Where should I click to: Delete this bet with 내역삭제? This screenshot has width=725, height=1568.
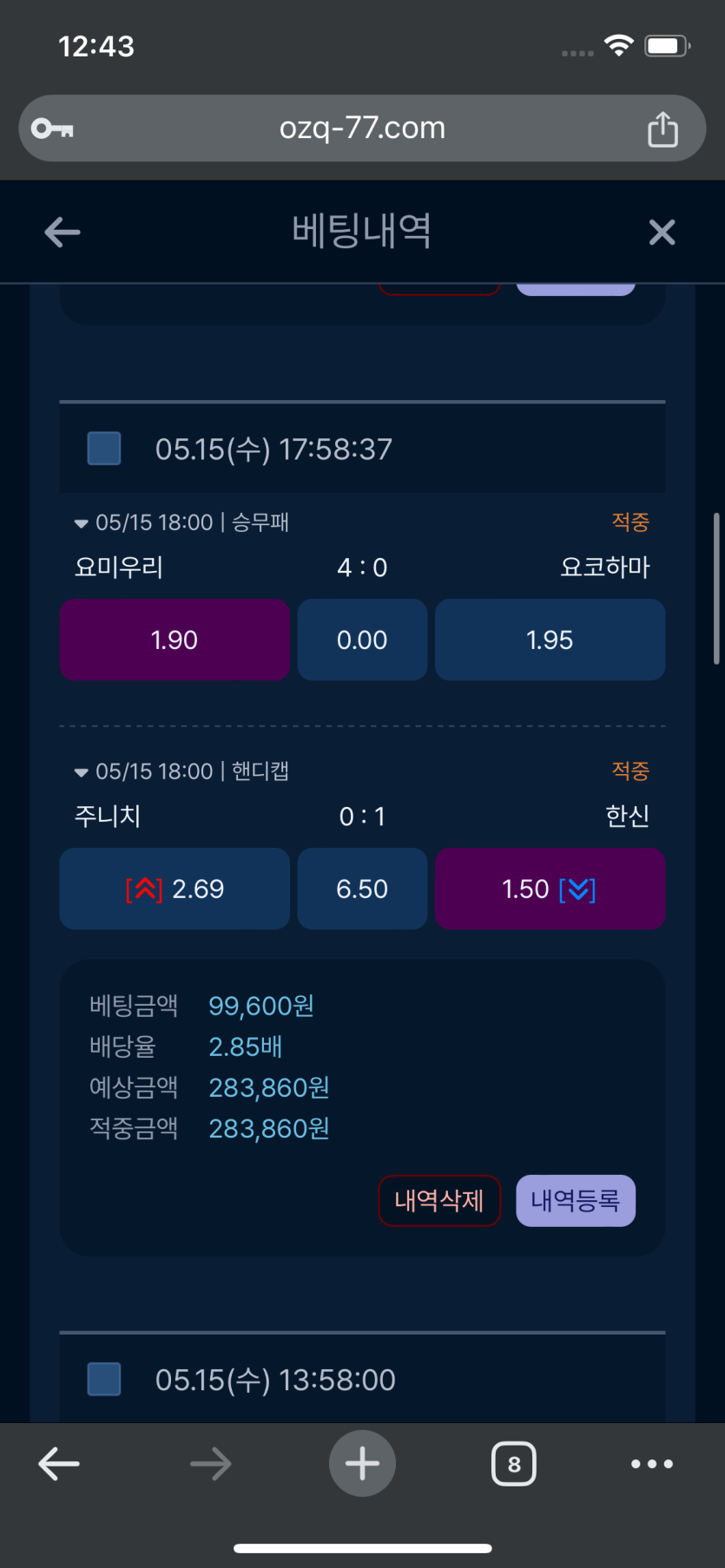coord(439,1200)
